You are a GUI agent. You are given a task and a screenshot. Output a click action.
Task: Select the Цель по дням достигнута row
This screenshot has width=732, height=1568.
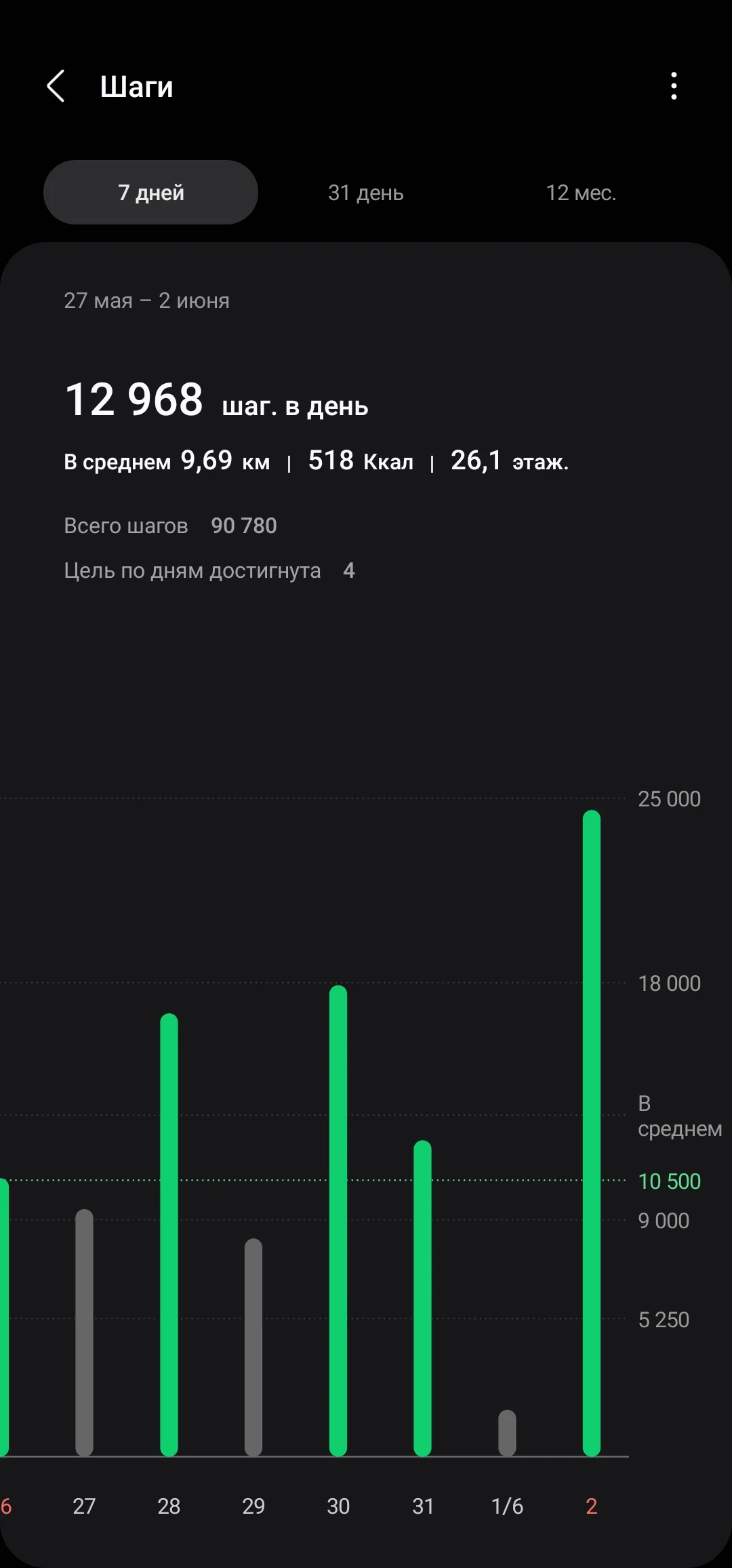point(209,570)
